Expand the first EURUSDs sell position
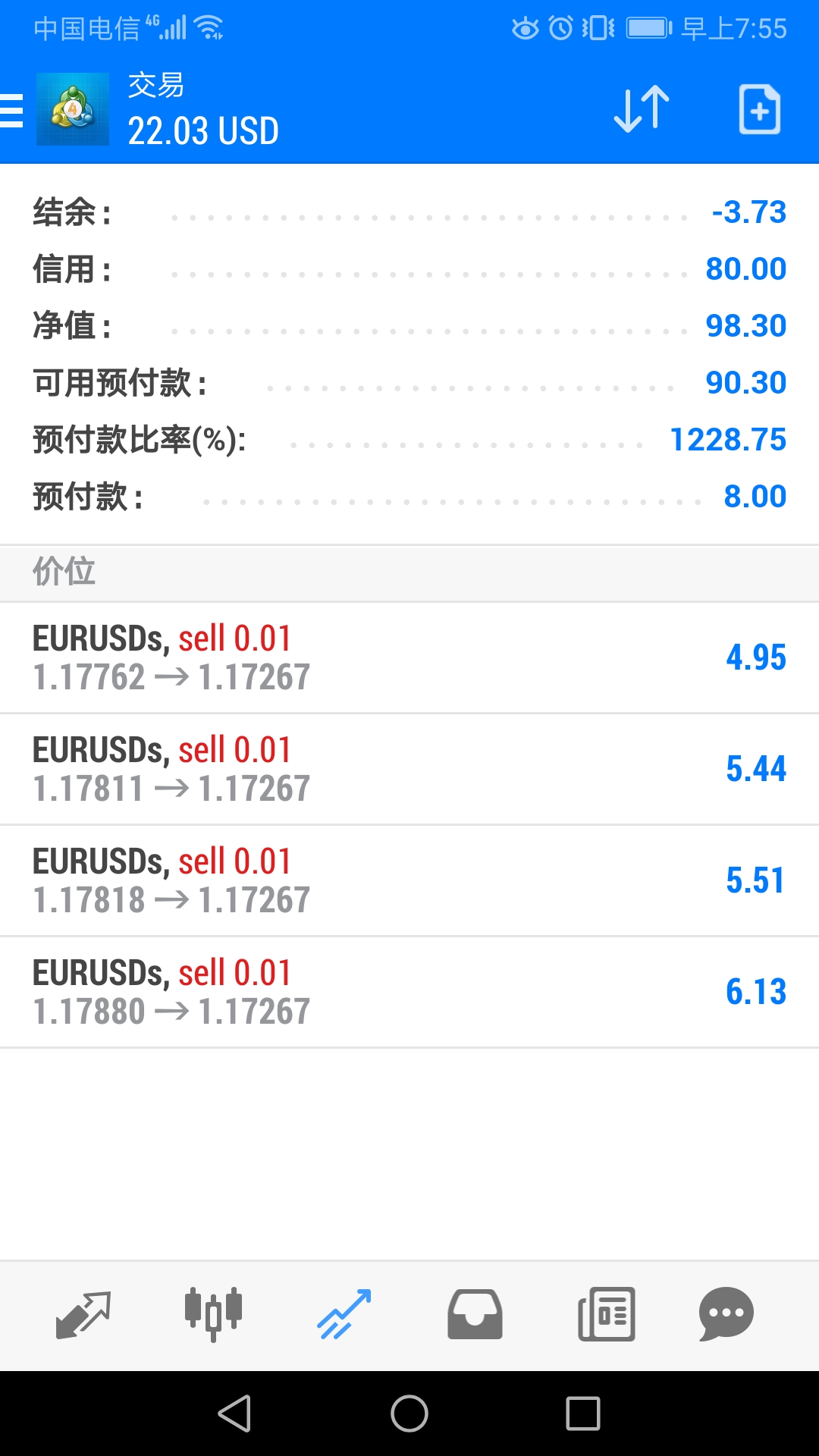 coord(409,657)
